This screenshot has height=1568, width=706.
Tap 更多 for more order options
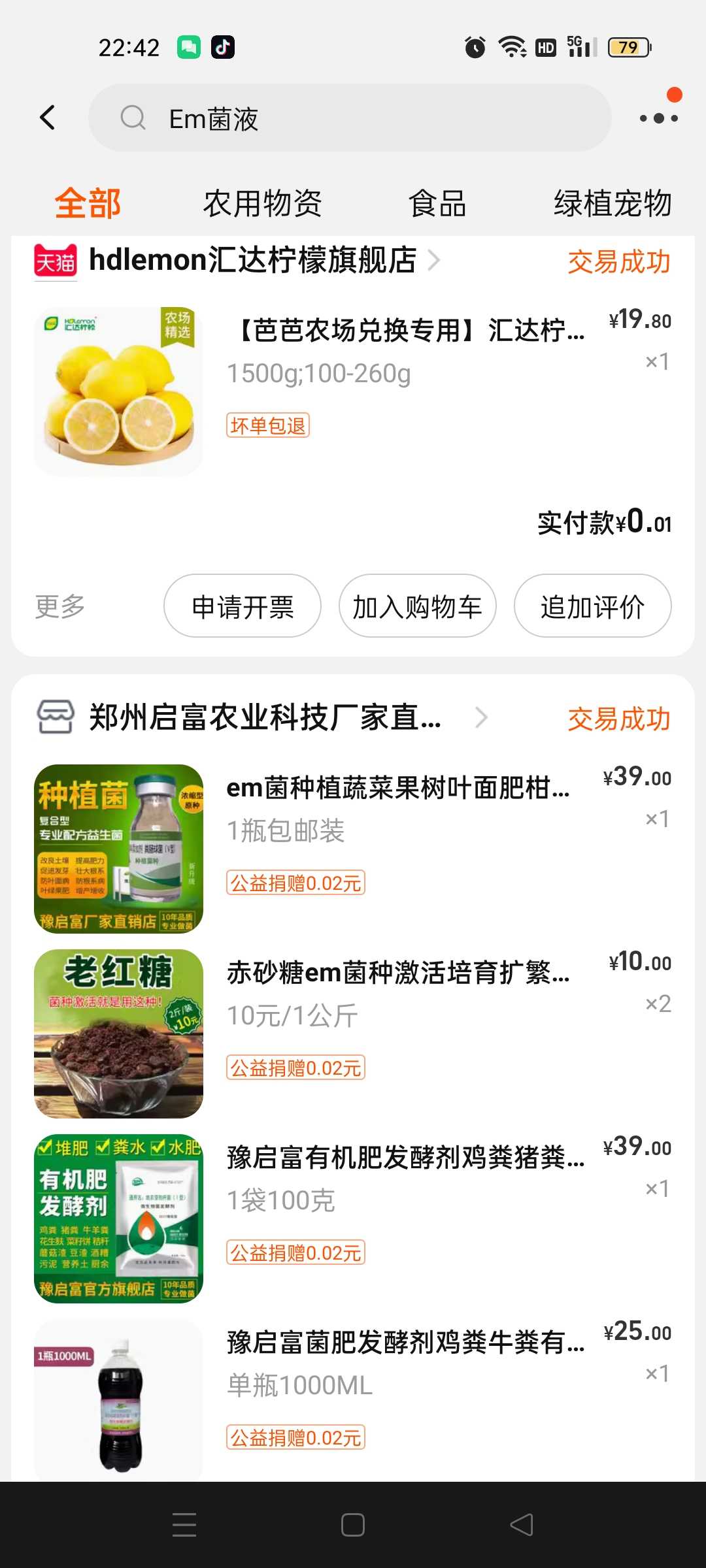coord(60,606)
